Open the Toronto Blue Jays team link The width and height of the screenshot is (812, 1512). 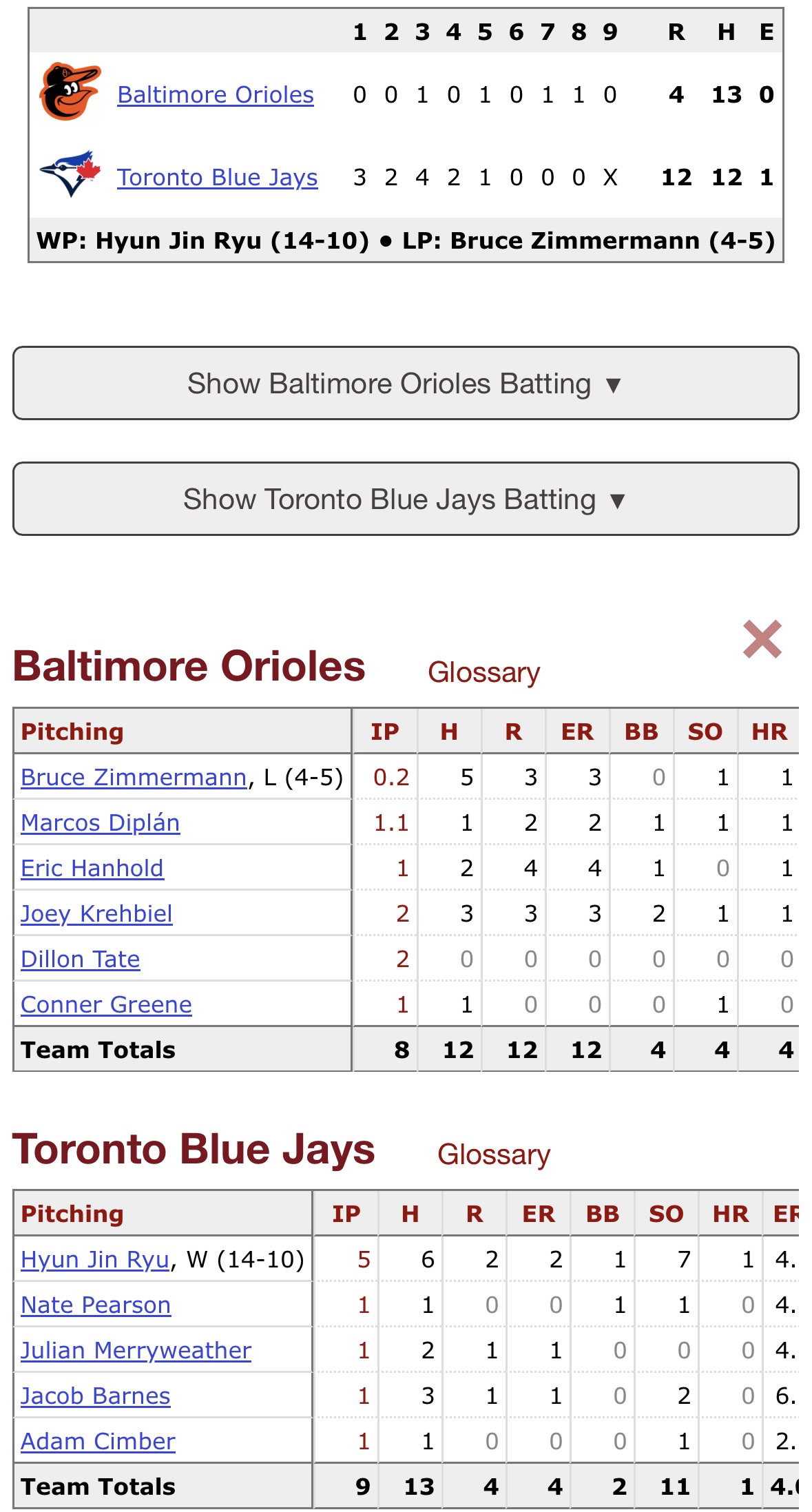point(217,177)
